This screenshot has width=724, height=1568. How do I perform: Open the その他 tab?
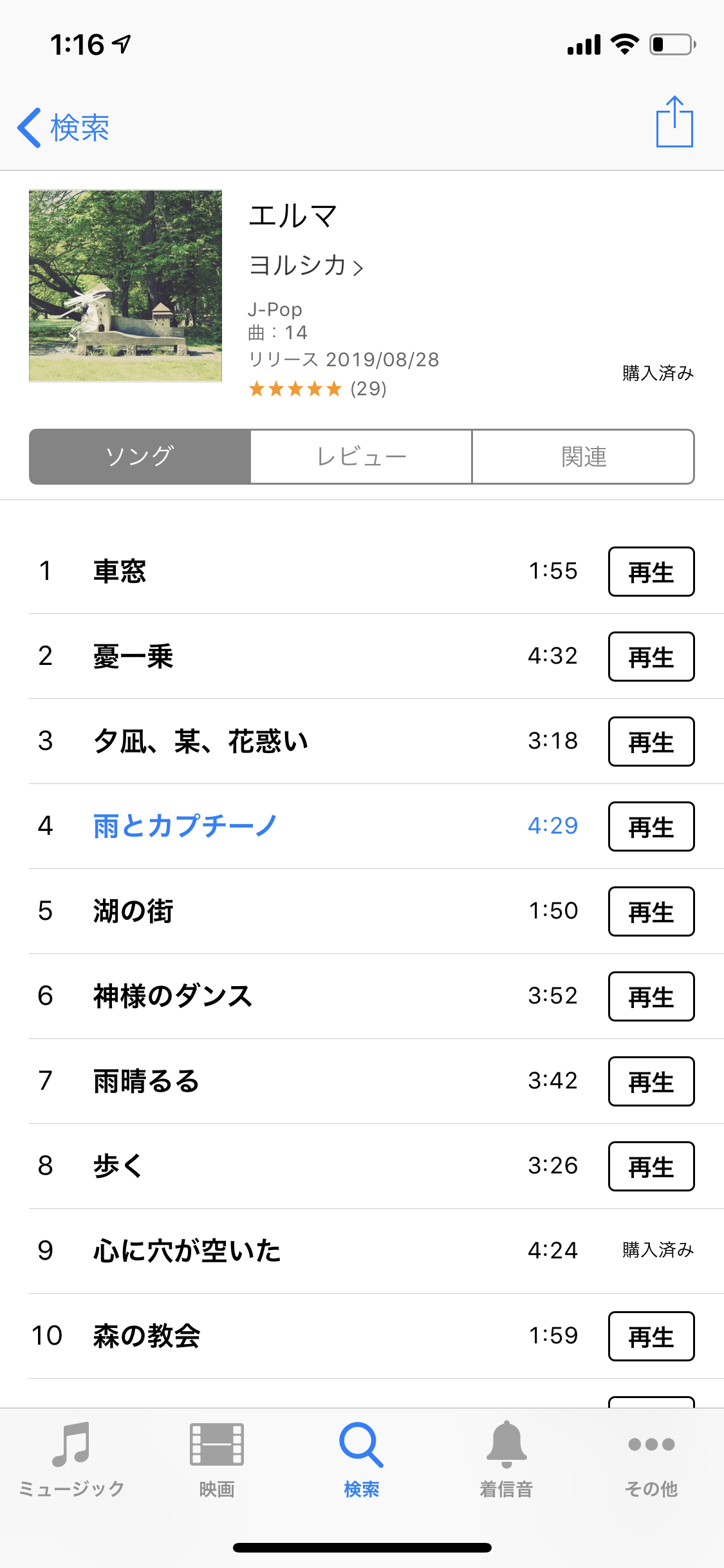[x=651, y=1459]
